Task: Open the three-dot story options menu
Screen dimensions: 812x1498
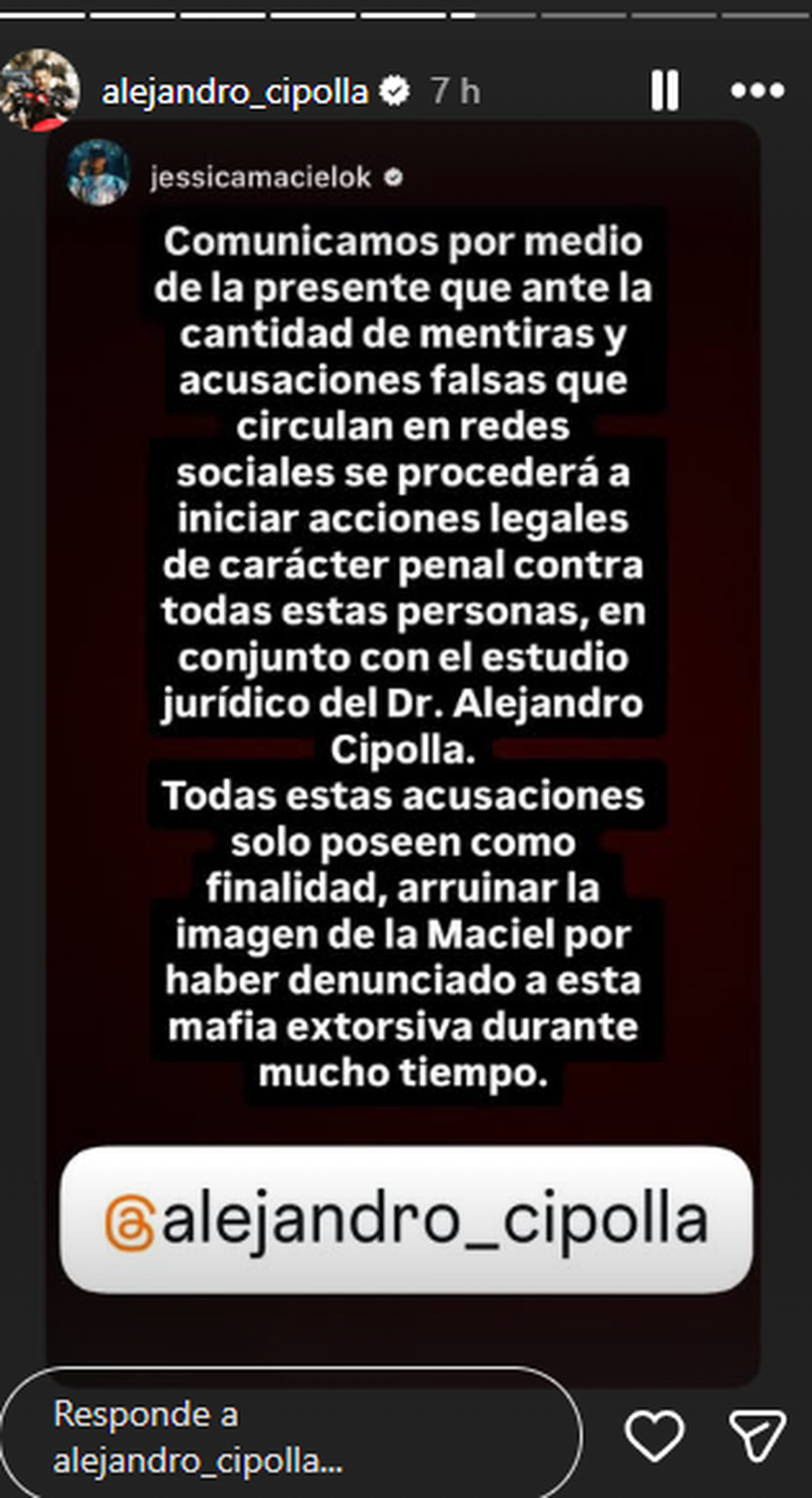Action: tap(757, 90)
